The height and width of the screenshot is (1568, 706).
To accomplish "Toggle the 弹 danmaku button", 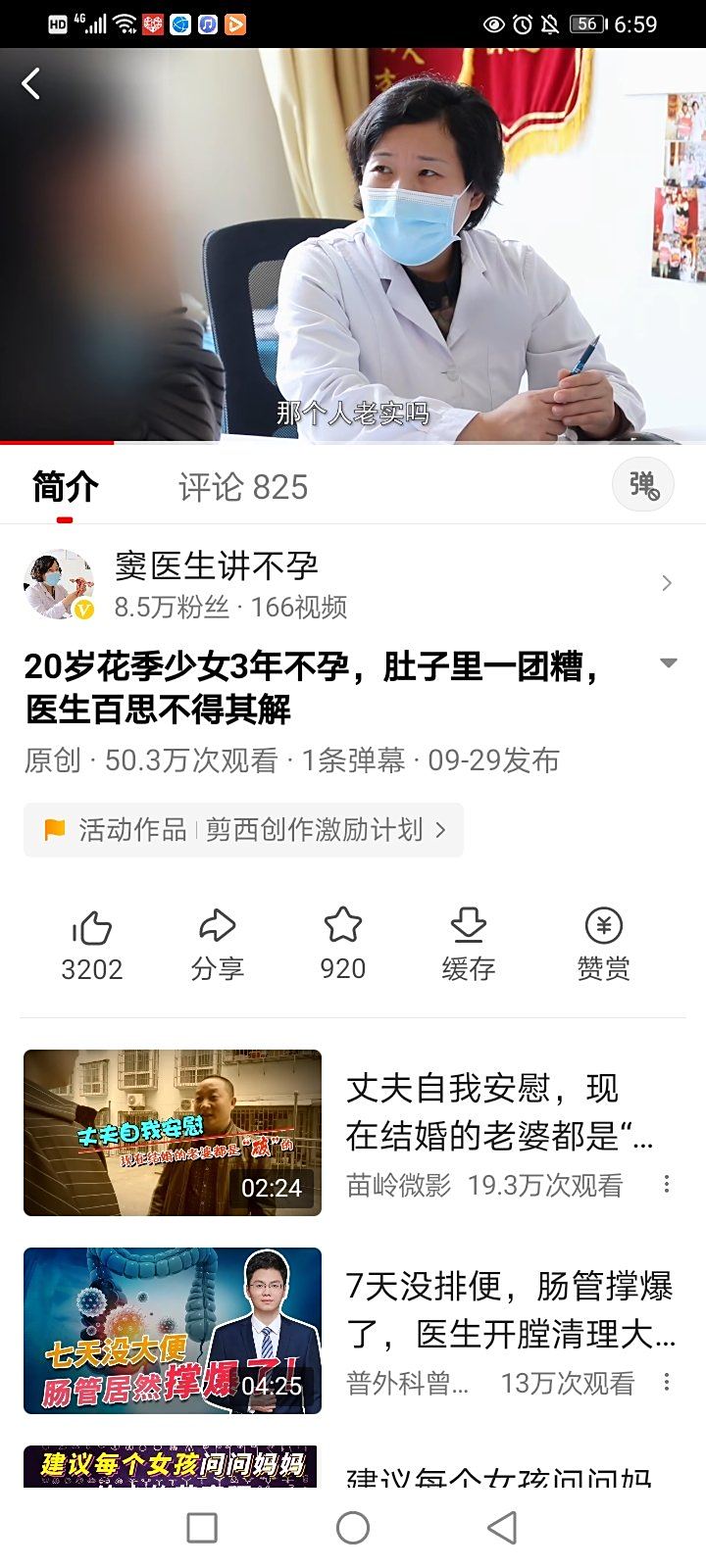I will click(x=643, y=484).
